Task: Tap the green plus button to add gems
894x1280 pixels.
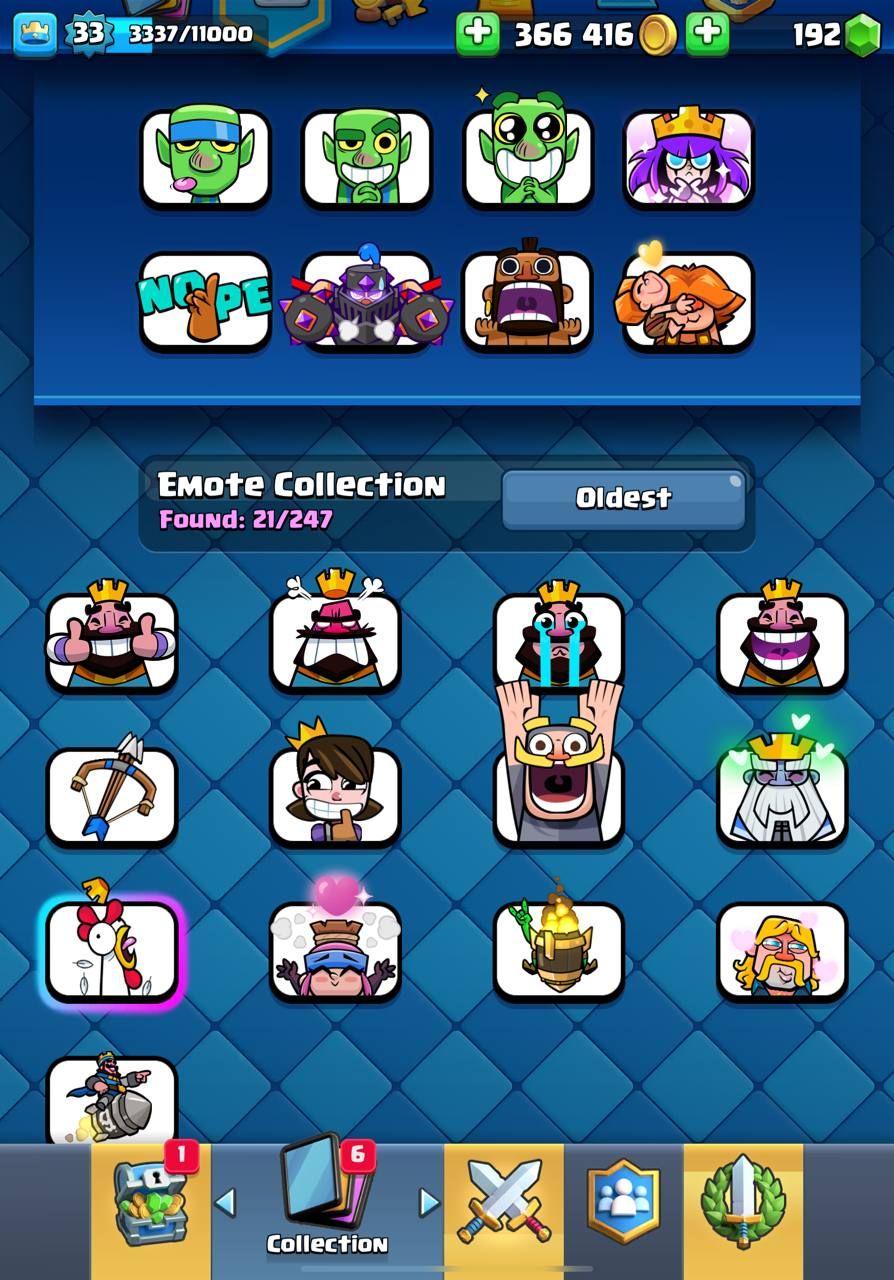Action: click(708, 34)
